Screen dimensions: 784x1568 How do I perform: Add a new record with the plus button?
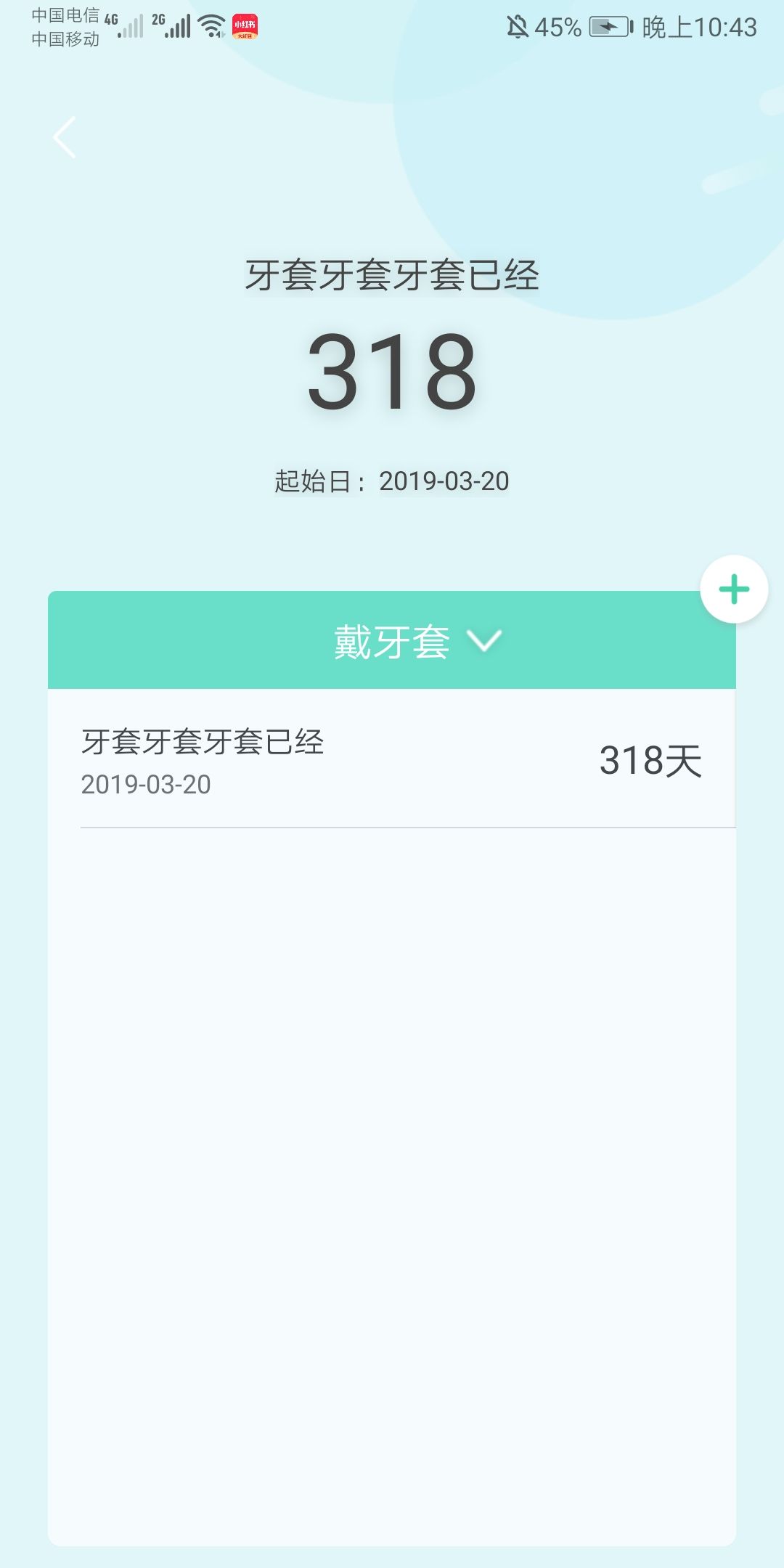[734, 589]
